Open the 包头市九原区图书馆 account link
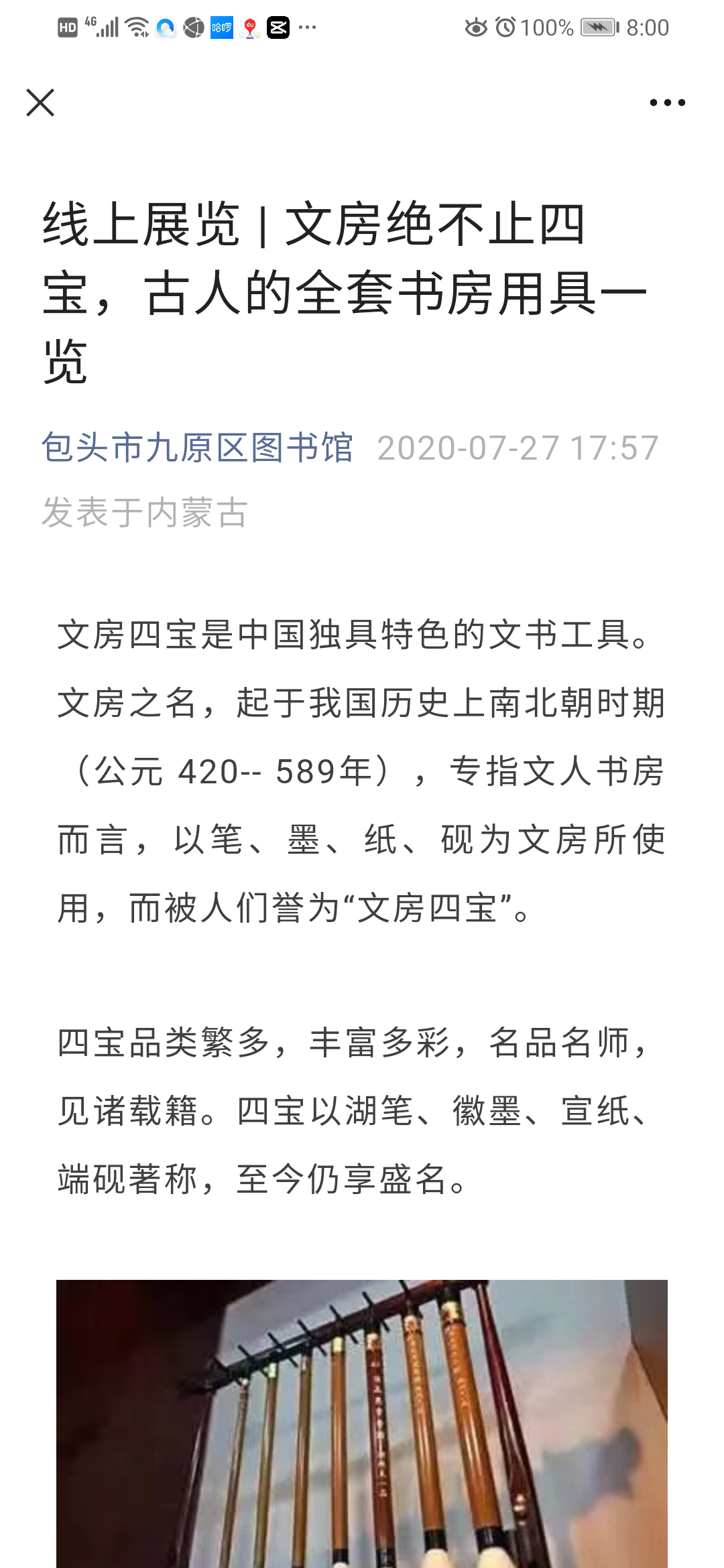Image resolution: width=724 pixels, height=1568 pixels. tap(197, 448)
